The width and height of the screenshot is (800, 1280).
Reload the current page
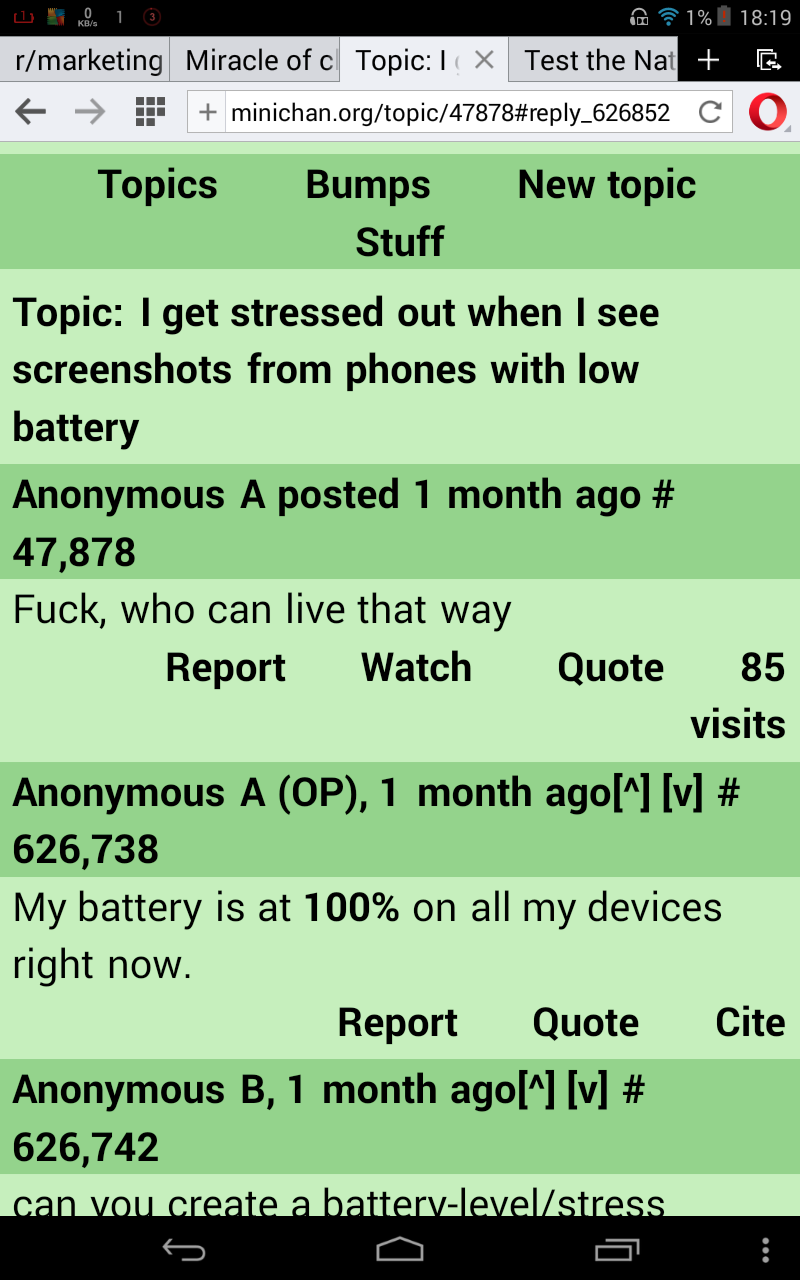[x=710, y=112]
